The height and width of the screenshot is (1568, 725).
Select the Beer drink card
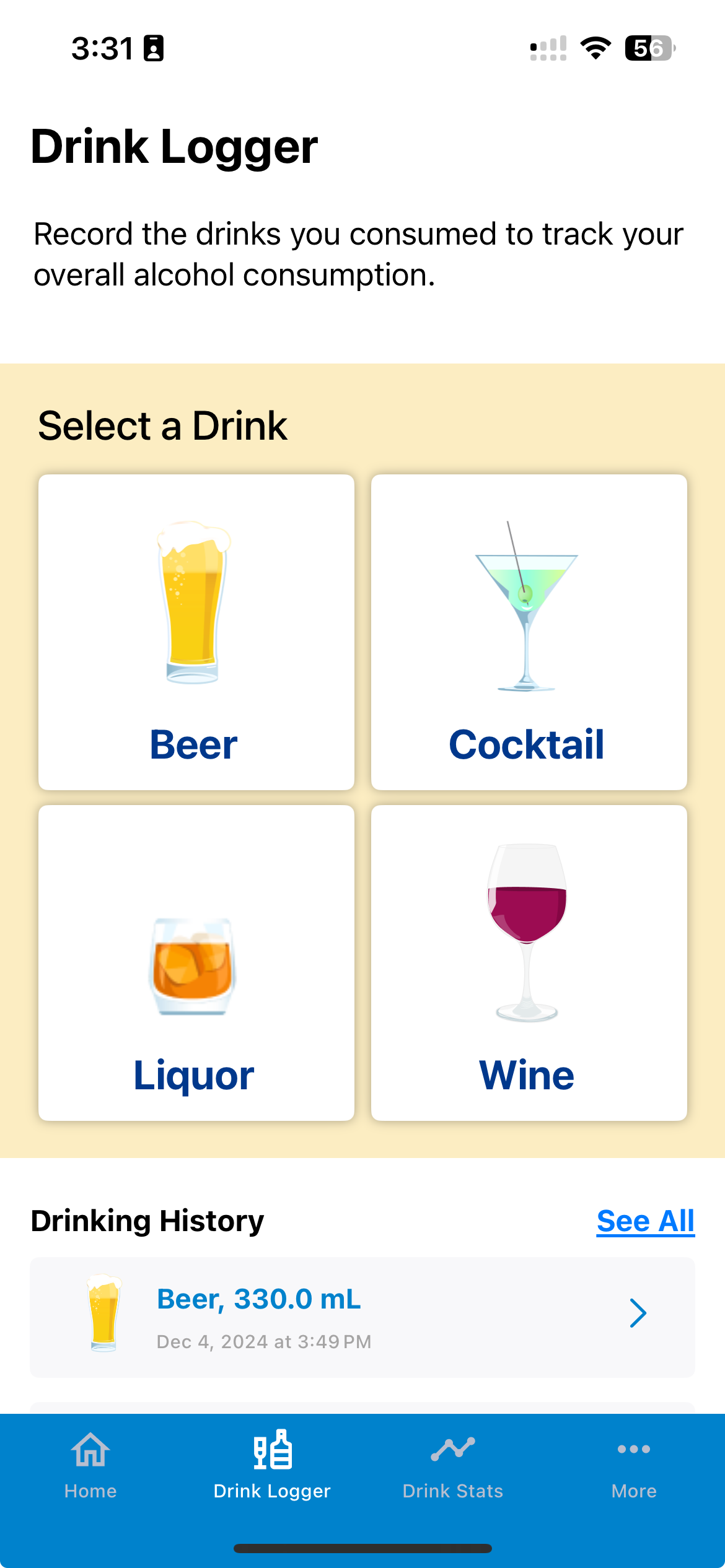196,632
